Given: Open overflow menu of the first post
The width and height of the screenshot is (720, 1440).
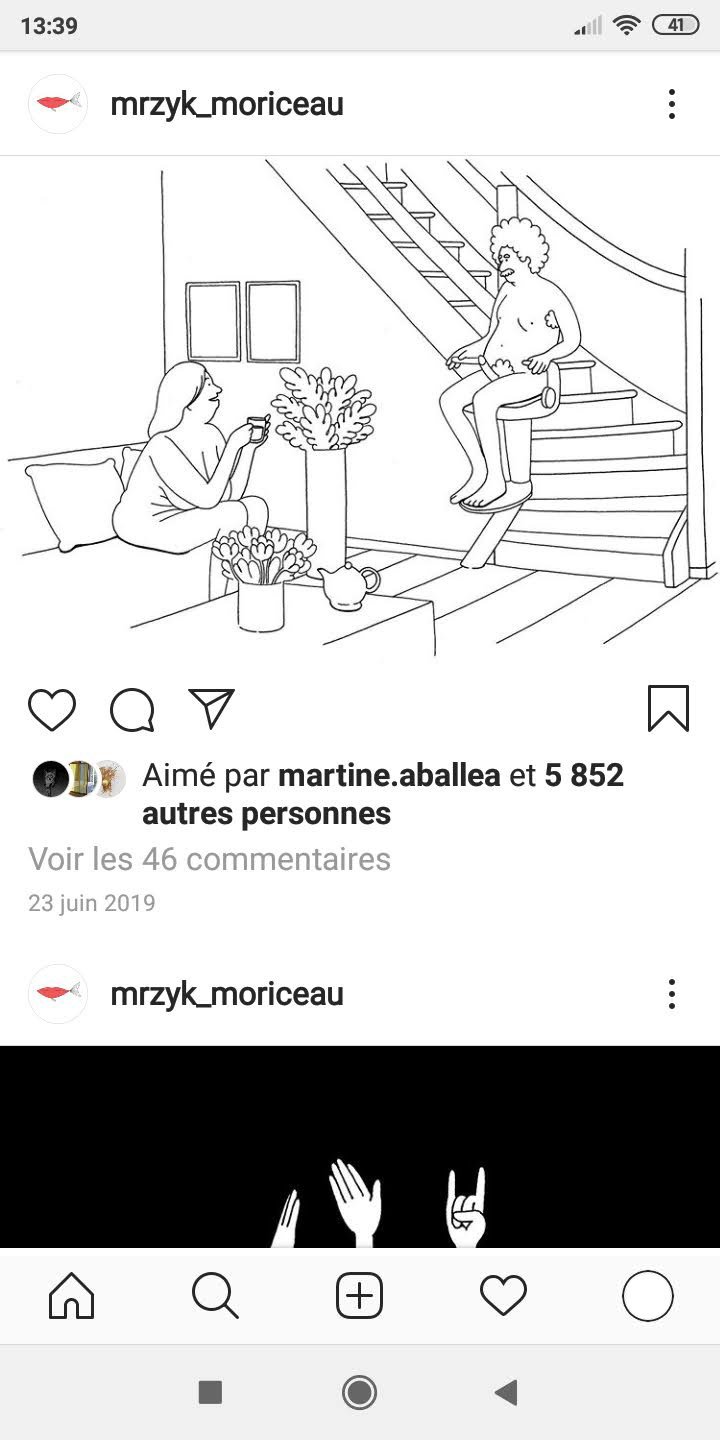Looking at the screenshot, I should pyautogui.click(x=671, y=104).
